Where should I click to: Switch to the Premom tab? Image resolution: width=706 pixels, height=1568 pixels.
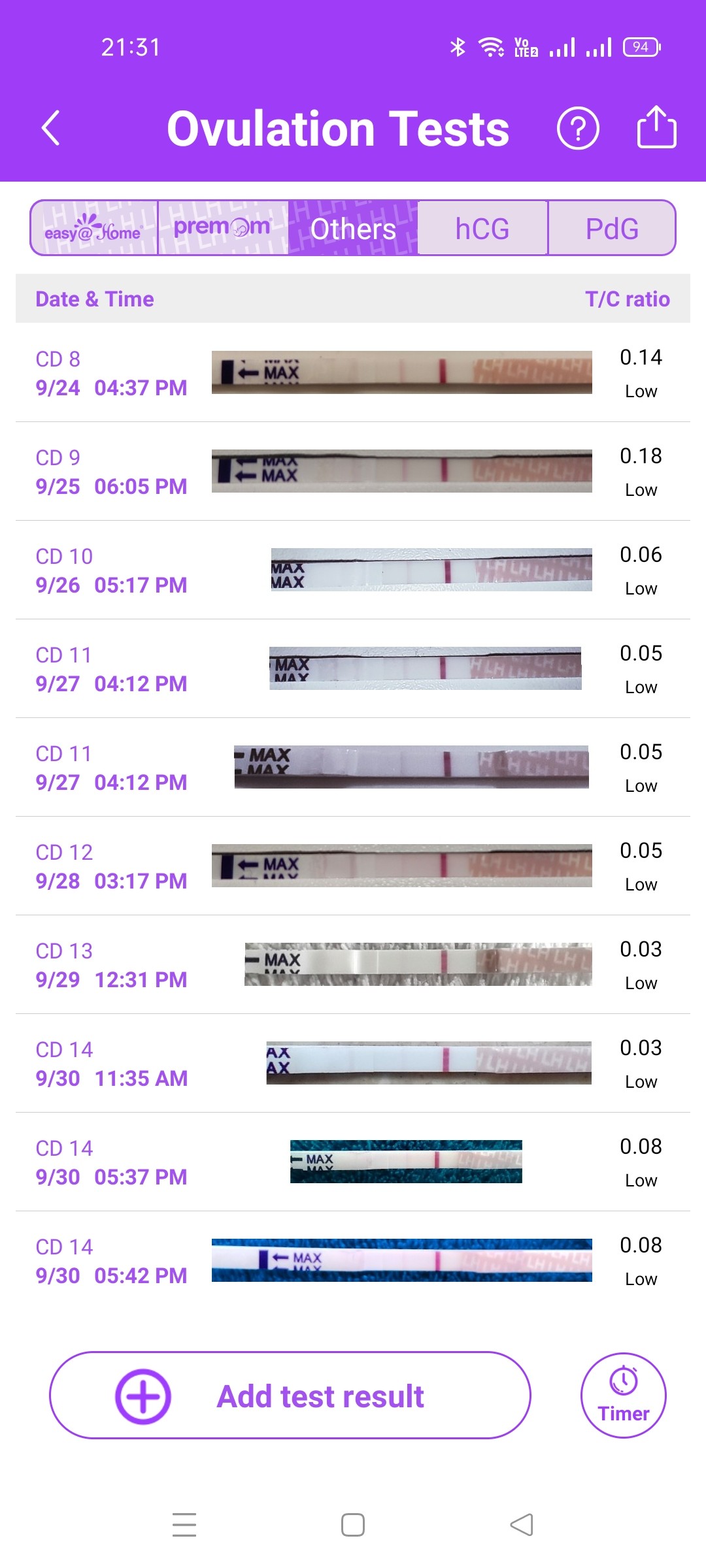(x=223, y=228)
